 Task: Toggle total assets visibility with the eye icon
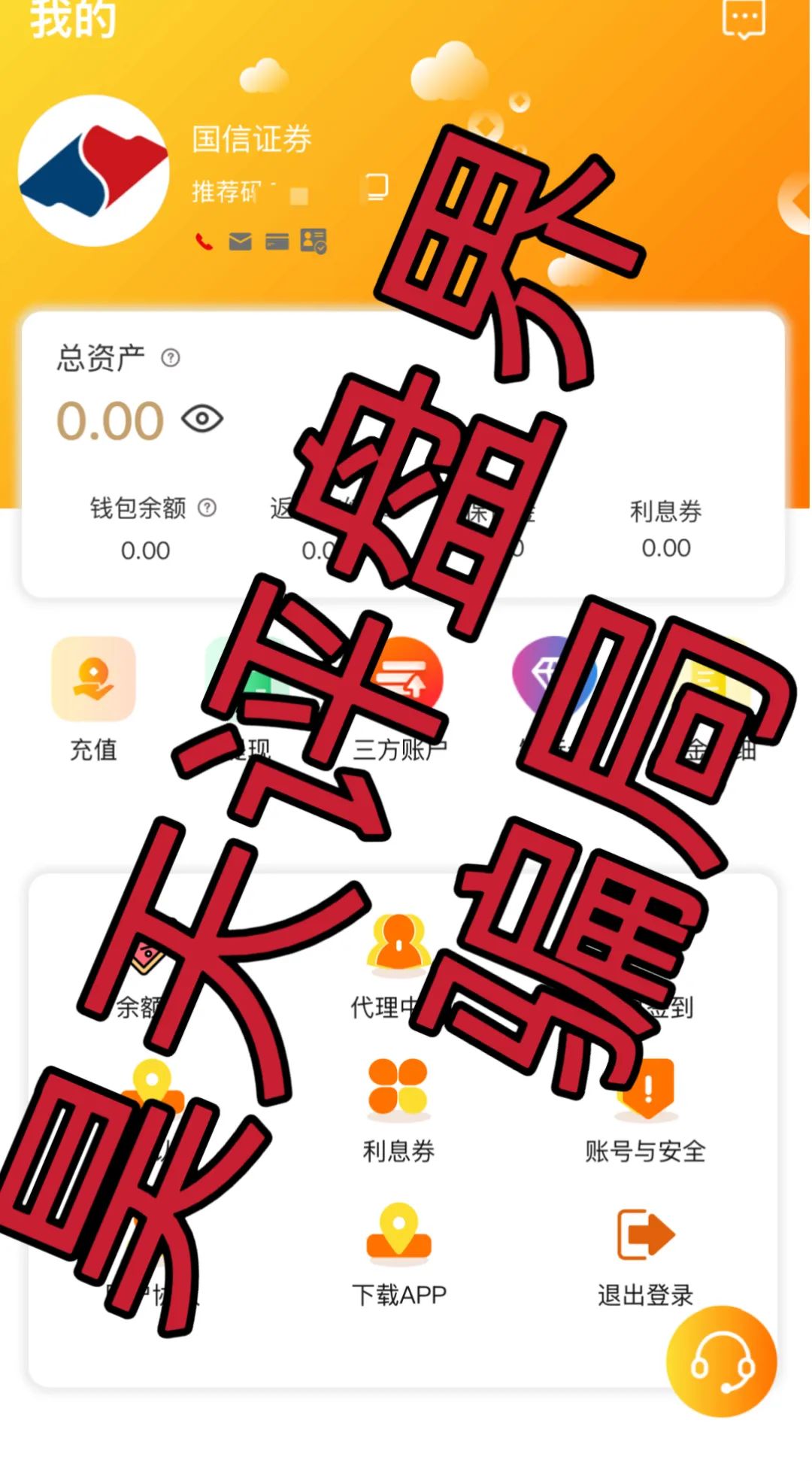tap(202, 419)
